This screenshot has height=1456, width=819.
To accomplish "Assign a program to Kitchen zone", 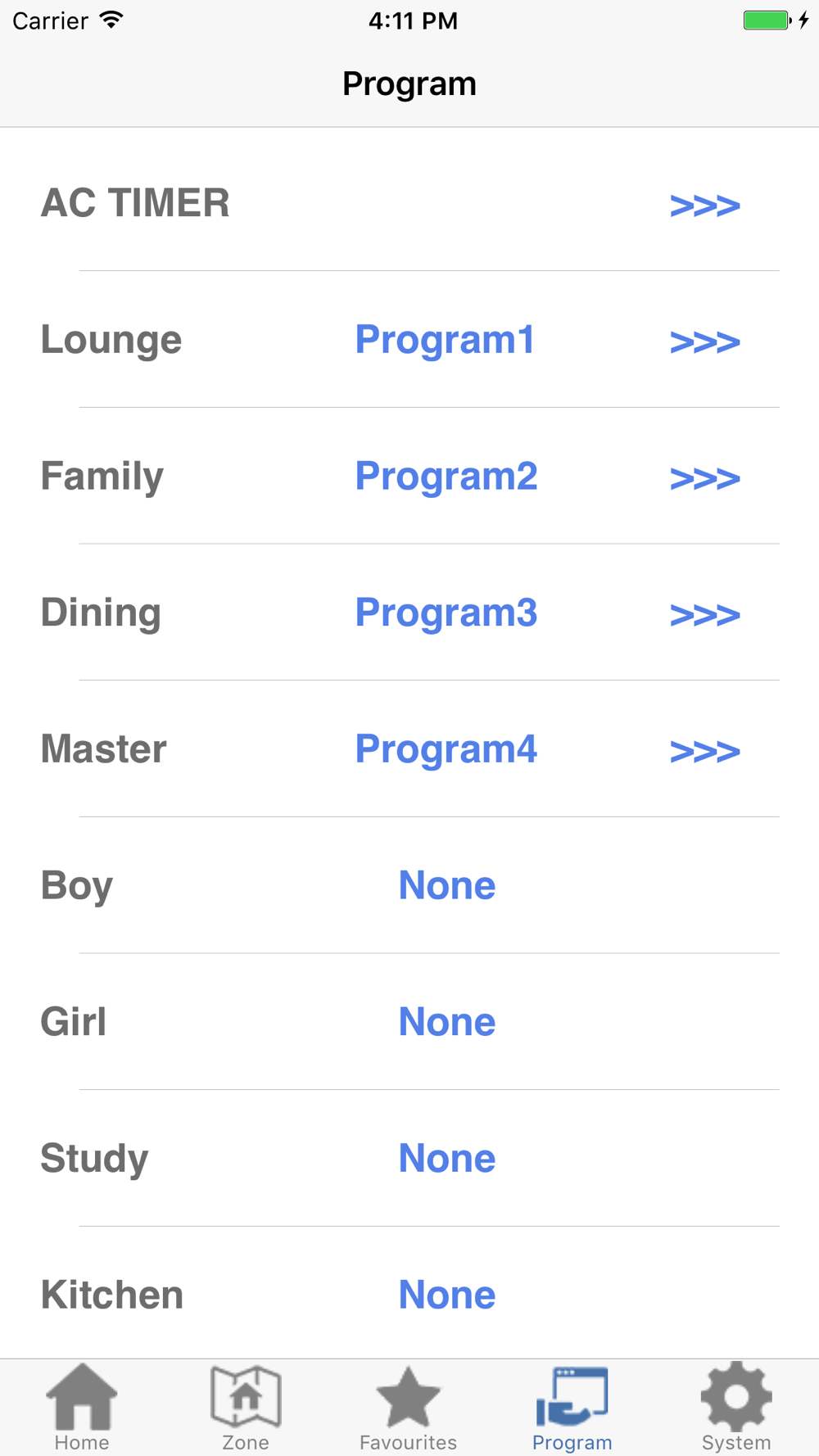I will tap(447, 1295).
